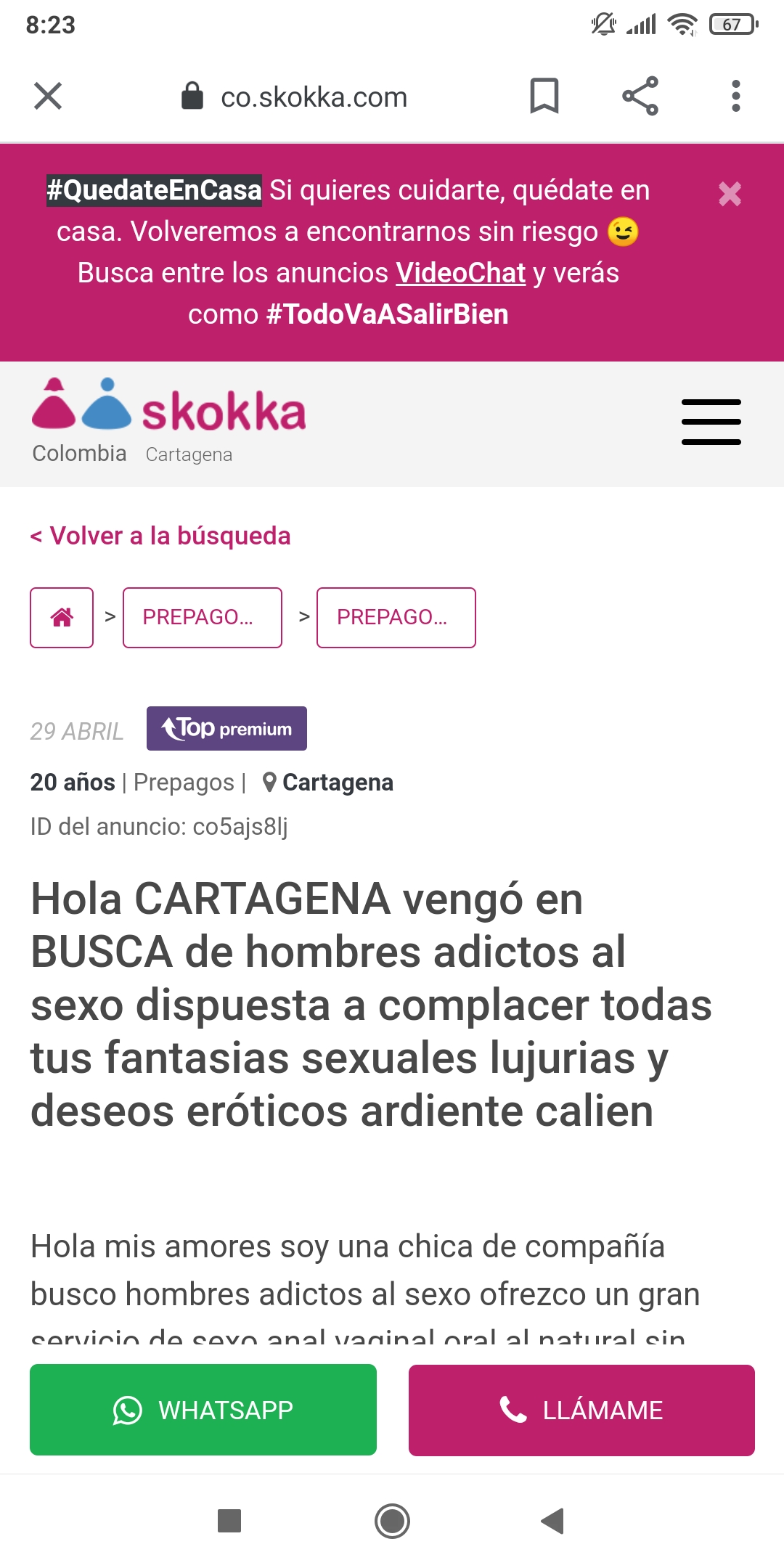Open the browser overflow menu
784x1568 pixels.
coord(735,96)
